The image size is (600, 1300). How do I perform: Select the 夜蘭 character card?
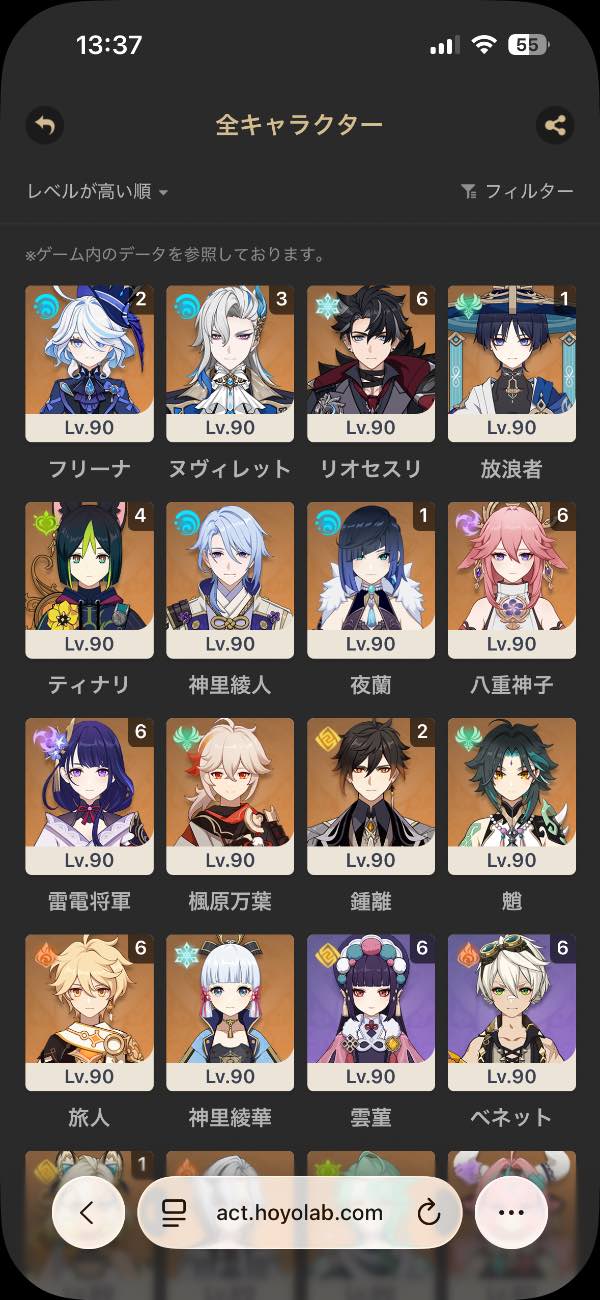click(371, 579)
